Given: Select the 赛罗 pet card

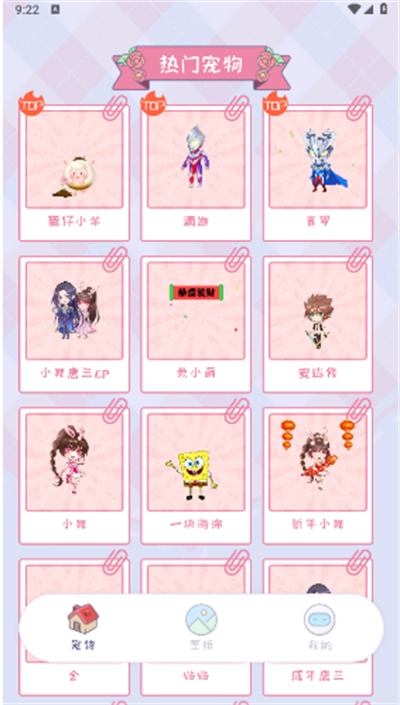Looking at the screenshot, I should point(318,174).
